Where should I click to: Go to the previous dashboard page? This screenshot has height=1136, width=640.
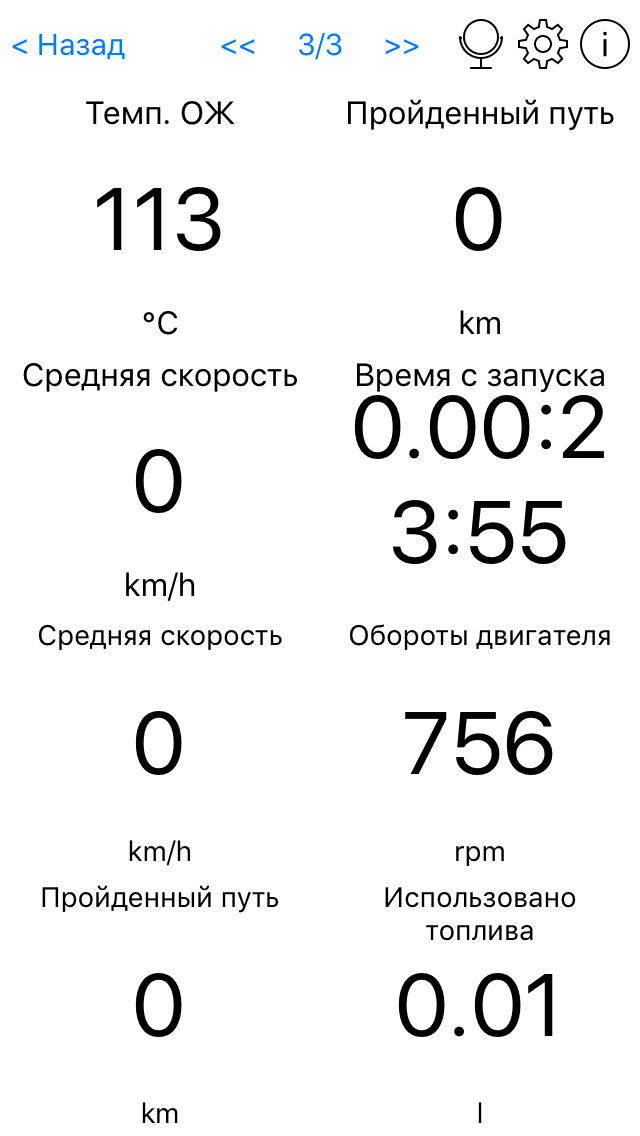238,46
